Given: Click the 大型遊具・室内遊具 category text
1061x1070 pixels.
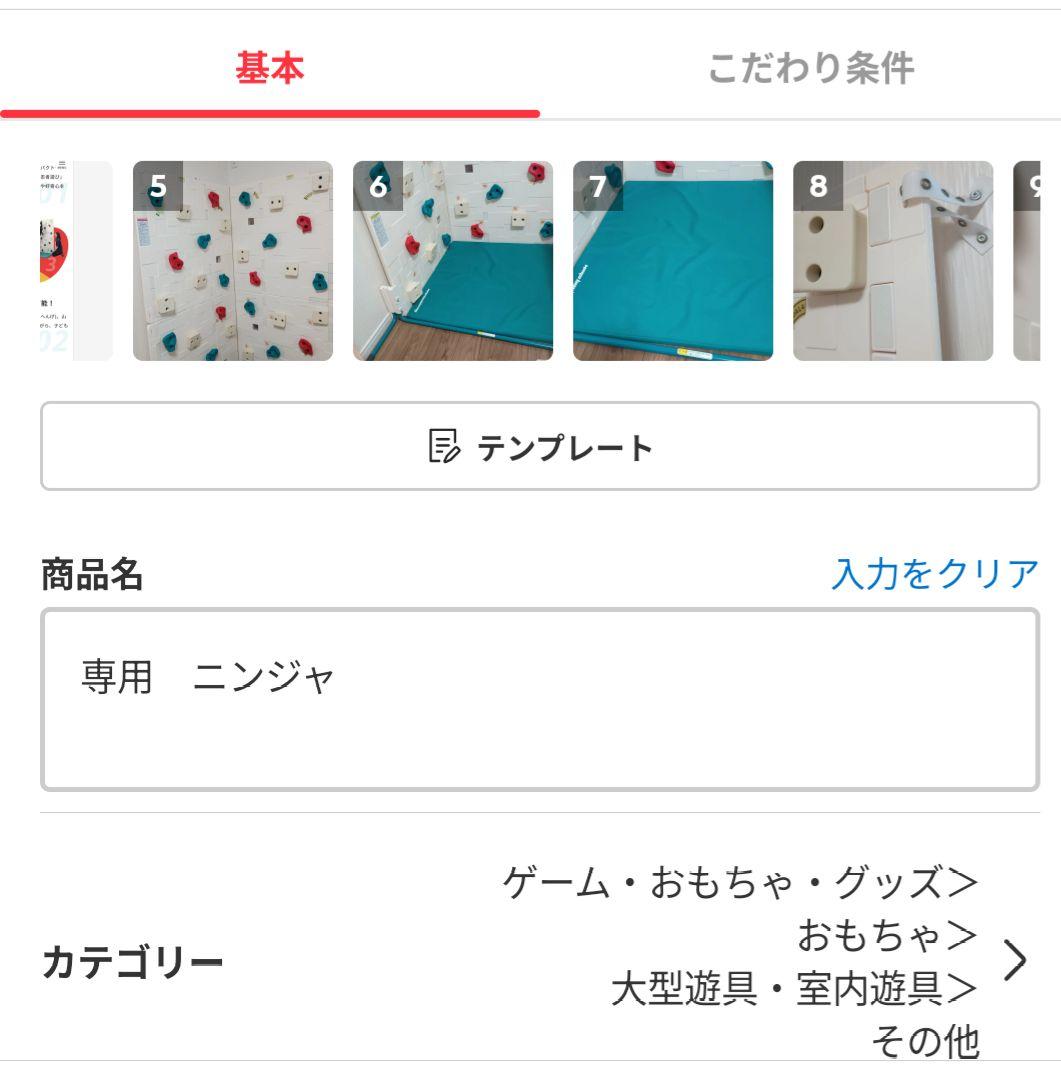Looking at the screenshot, I should click(x=795, y=987).
